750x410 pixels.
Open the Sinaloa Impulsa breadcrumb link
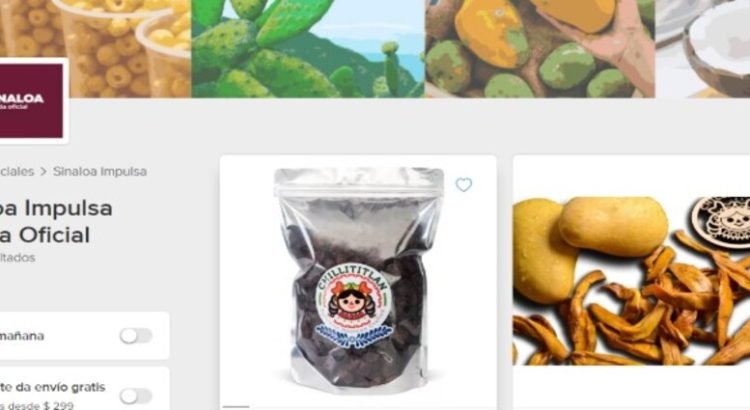(x=100, y=171)
